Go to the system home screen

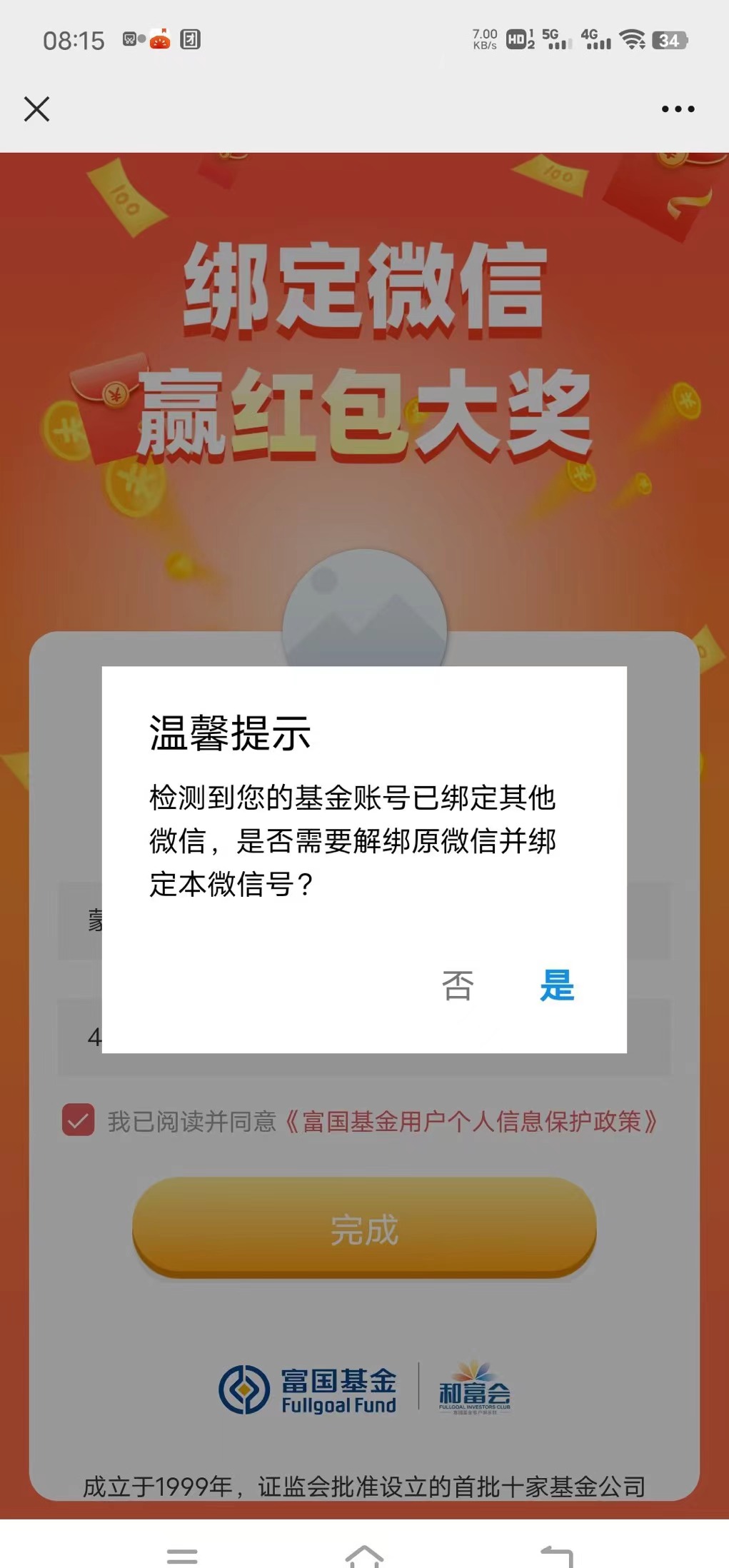pos(364,1555)
